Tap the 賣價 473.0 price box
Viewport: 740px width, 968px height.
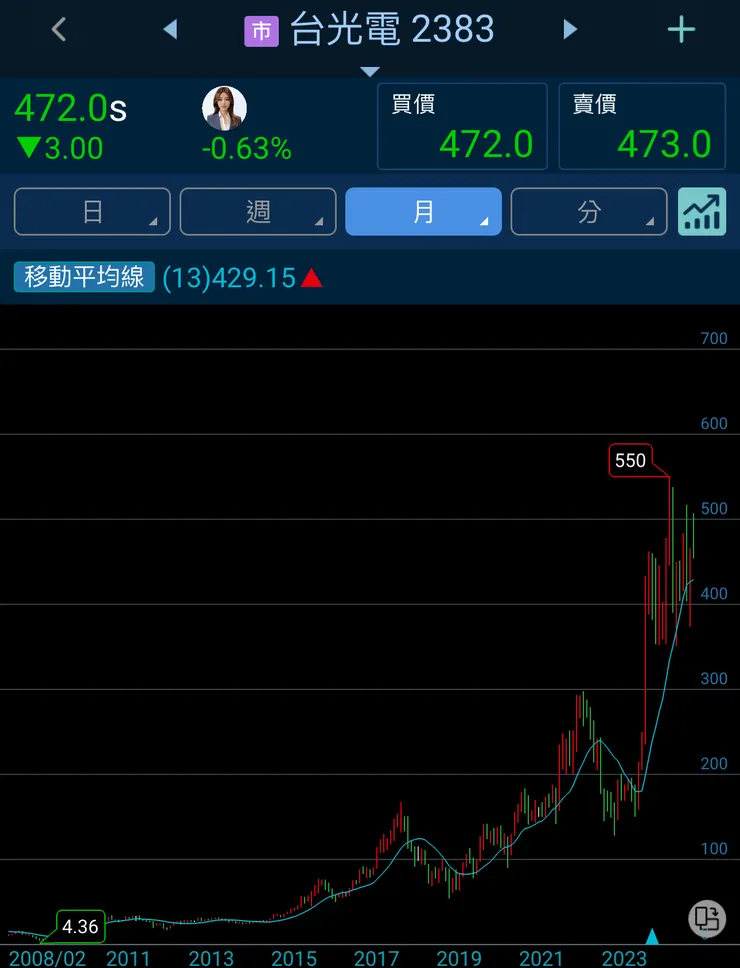click(642, 126)
